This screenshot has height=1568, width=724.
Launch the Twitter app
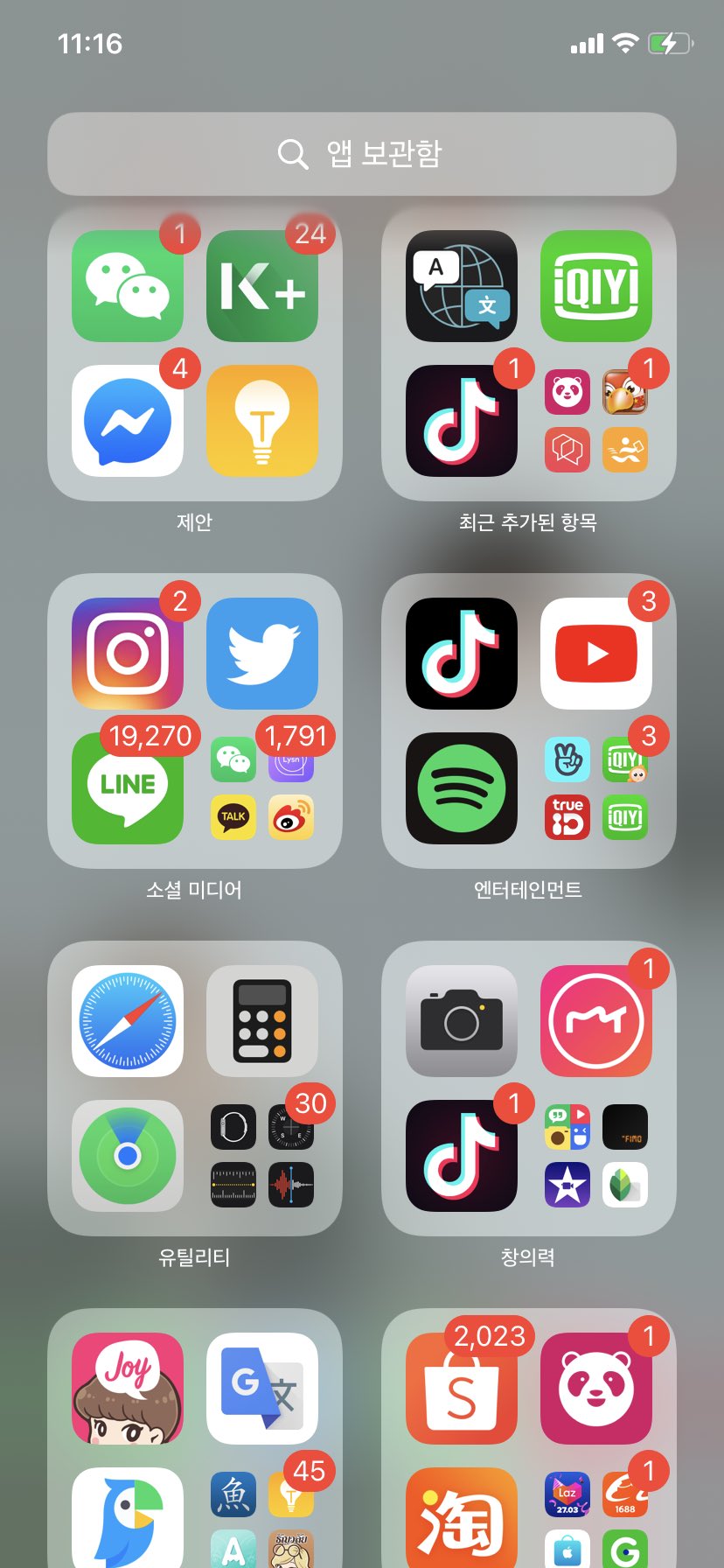[x=262, y=654]
